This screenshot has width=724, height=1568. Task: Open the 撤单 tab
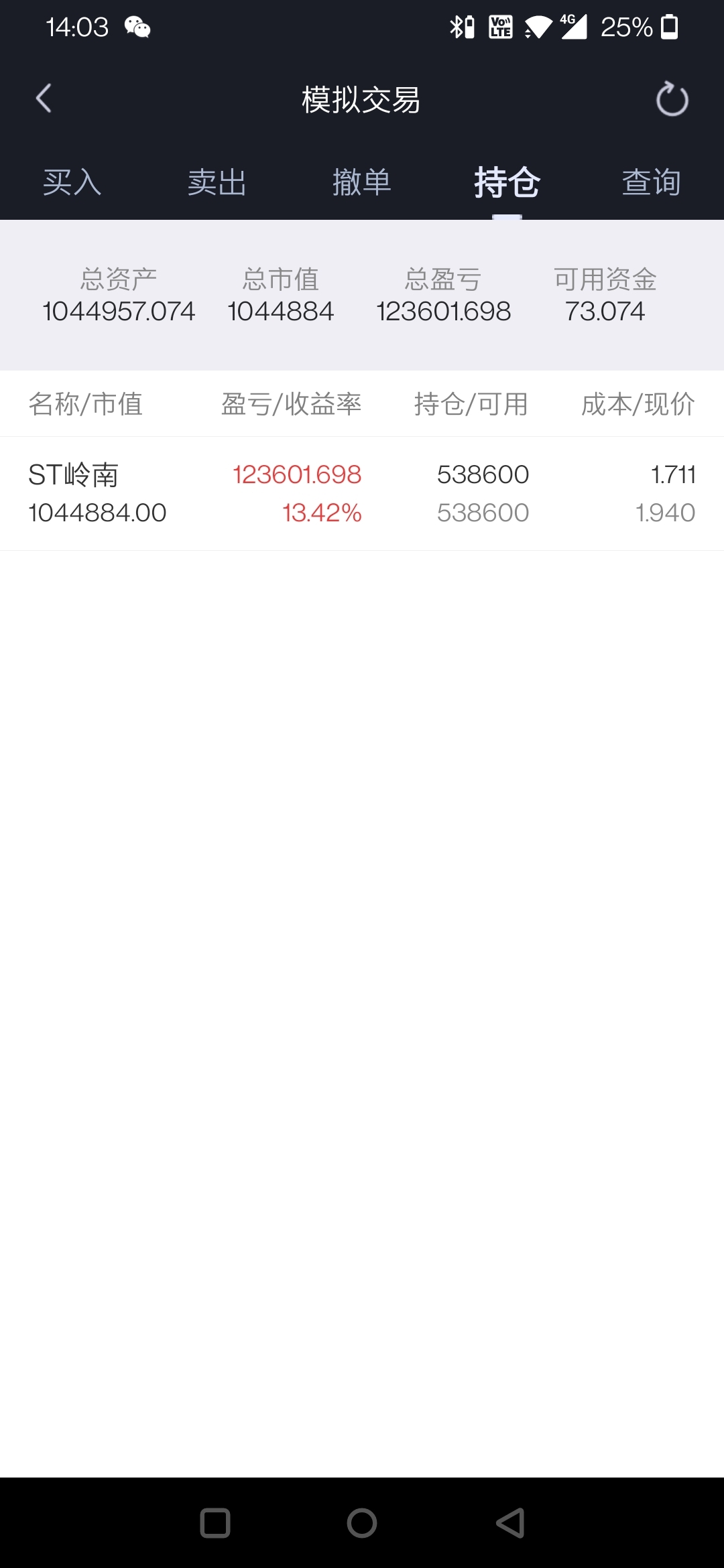point(362,182)
